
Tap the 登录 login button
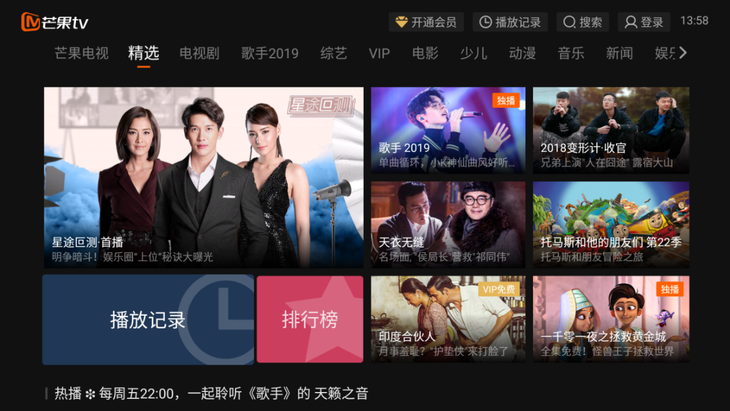[644, 22]
